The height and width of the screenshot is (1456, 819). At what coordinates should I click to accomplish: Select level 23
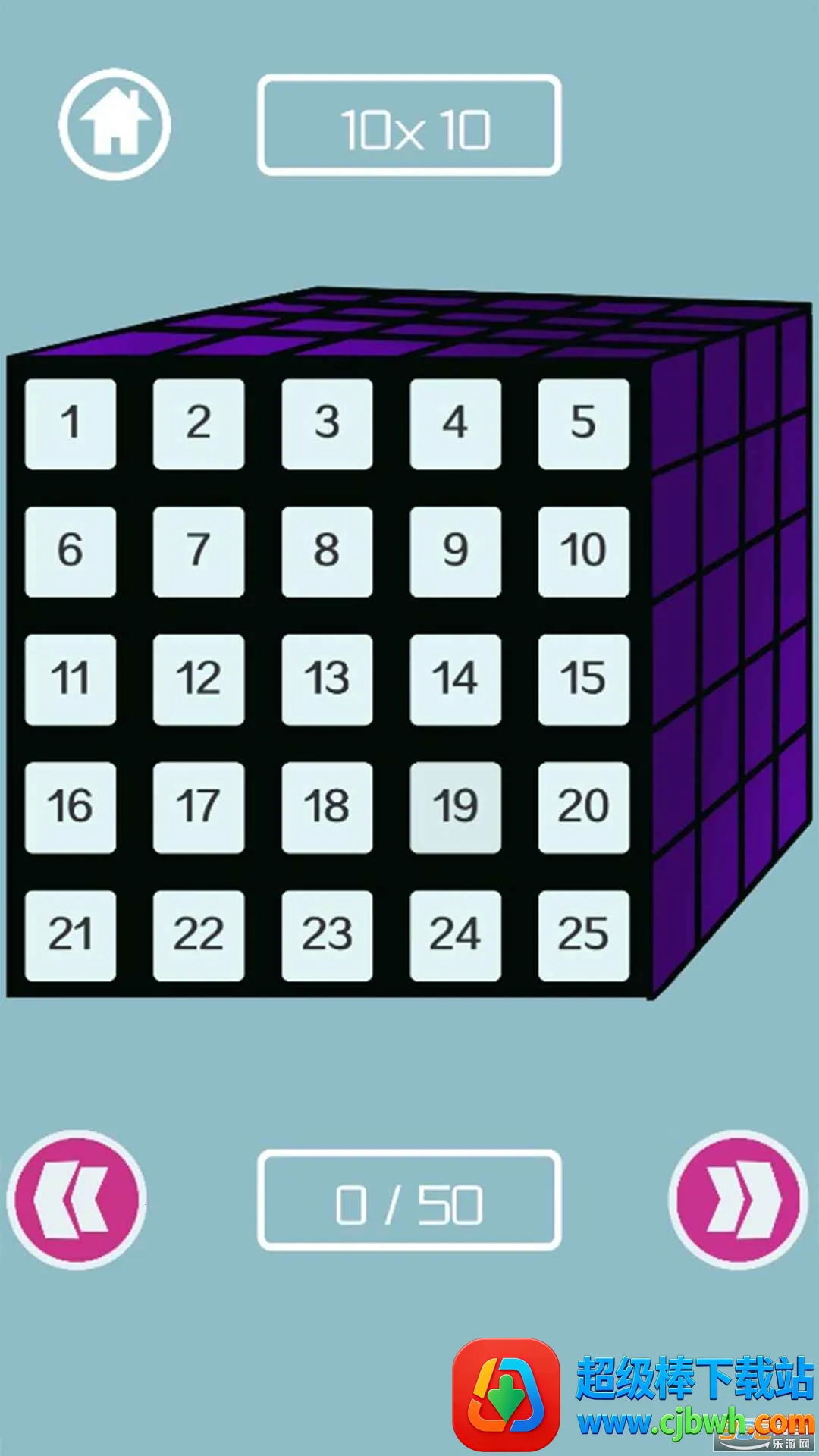pyautogui.click(x=327, y=935)
